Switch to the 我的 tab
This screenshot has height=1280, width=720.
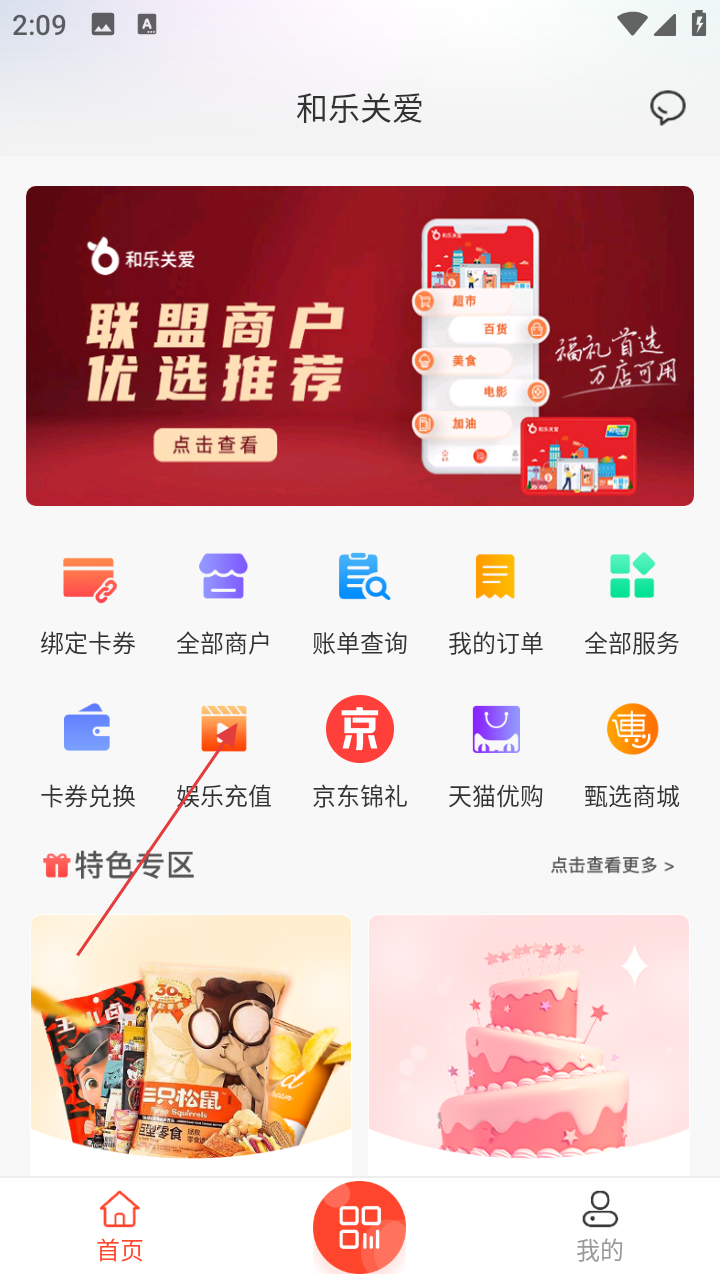click(599, 1226)
